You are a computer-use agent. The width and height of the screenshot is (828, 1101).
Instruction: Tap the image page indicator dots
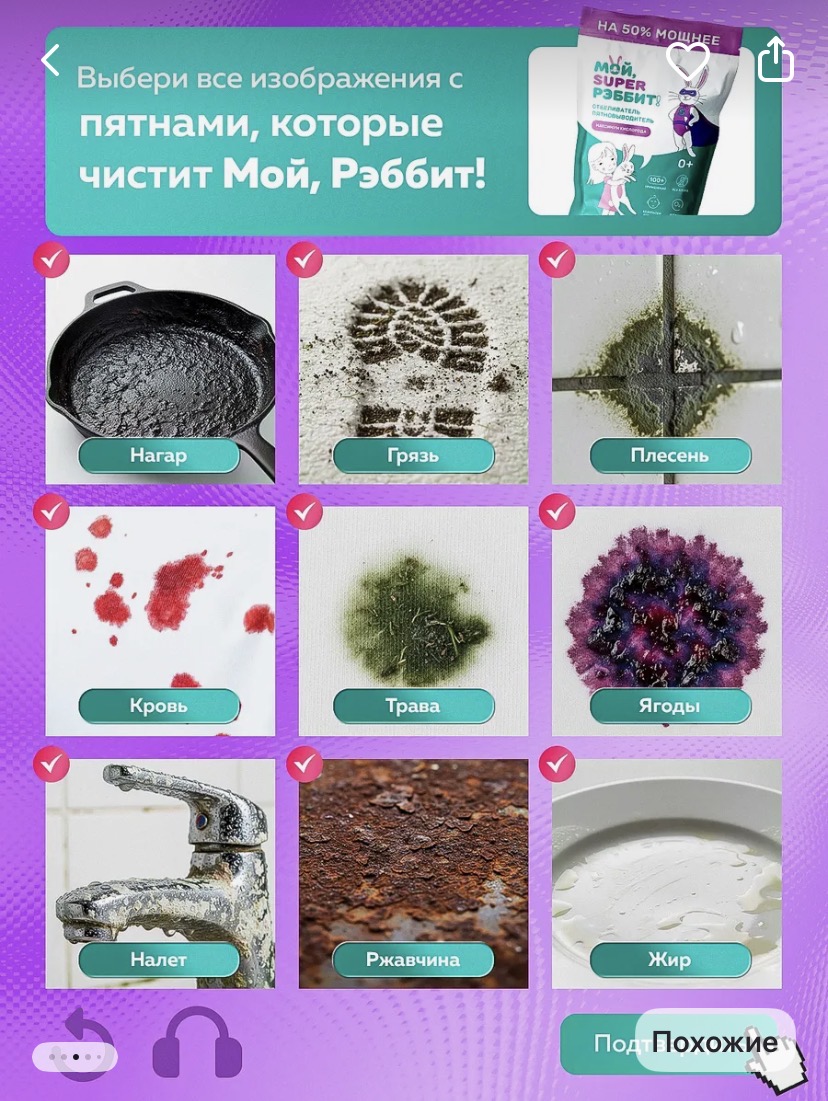75,1056
